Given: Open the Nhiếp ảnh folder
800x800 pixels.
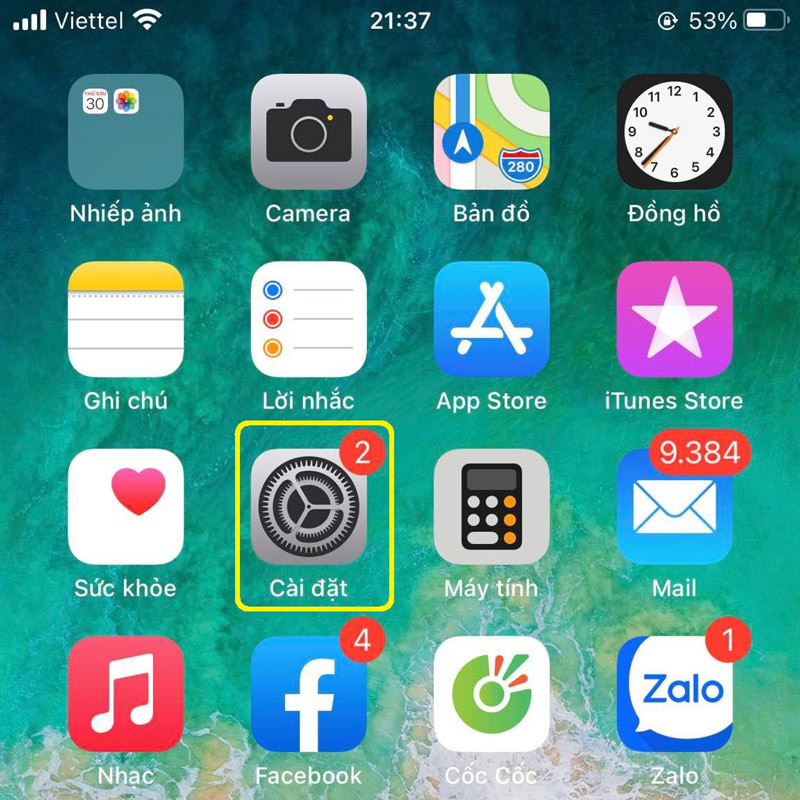Looking at the screenshot, I should pyautogui.click(x=125, y=132).
